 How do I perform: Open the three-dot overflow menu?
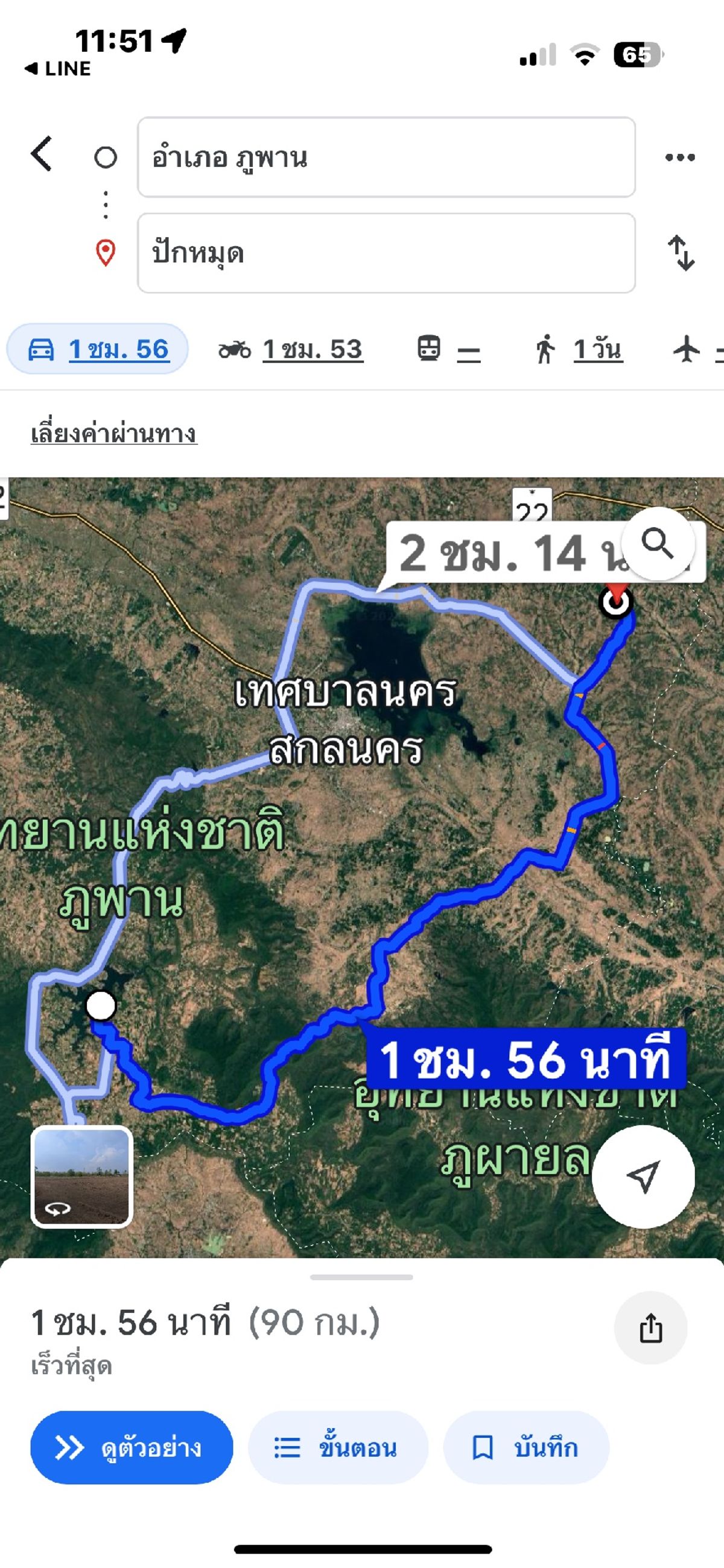coord(679,157)
